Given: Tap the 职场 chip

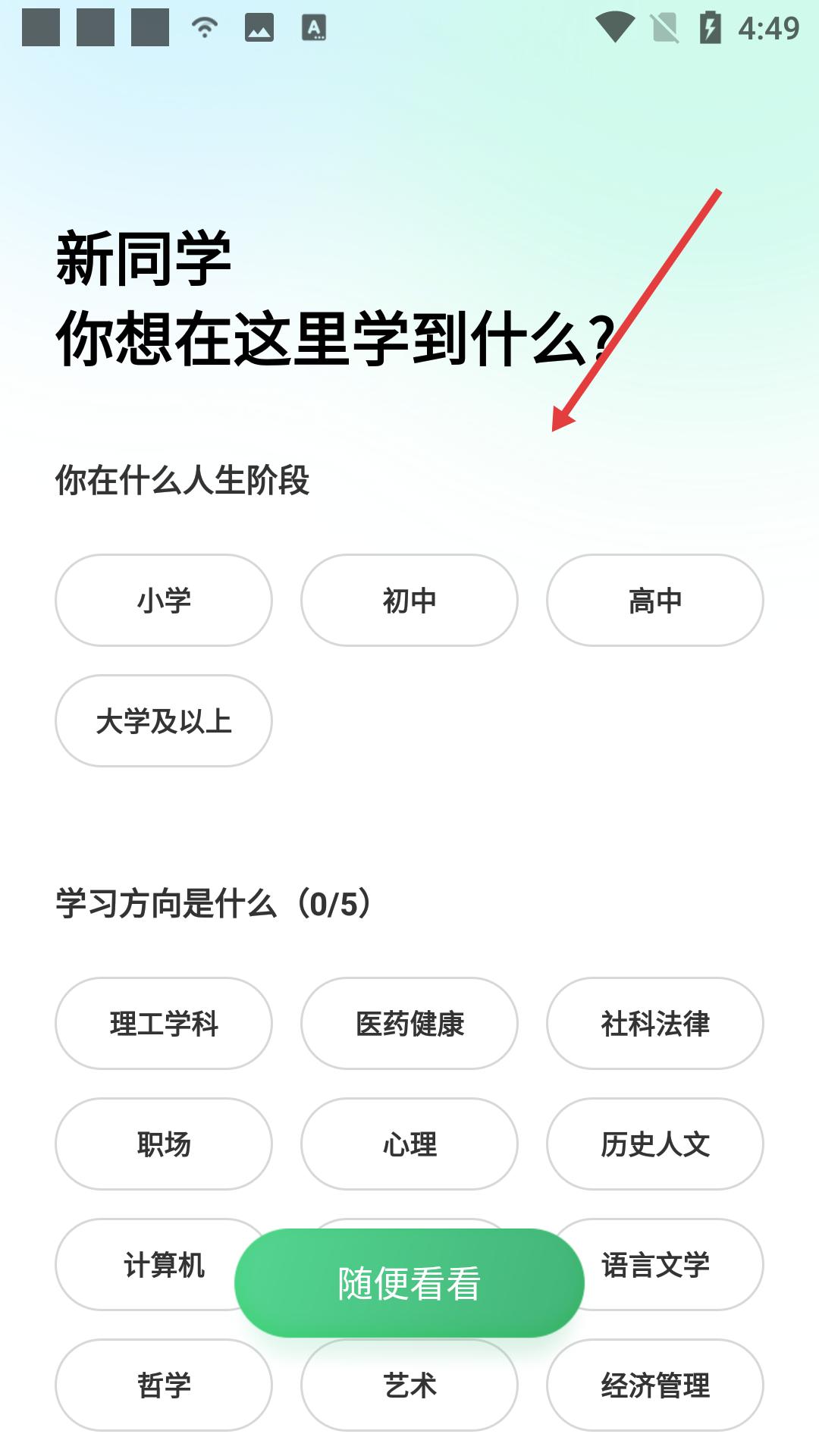Looking at the screenshot, I should coord(163,1144).
